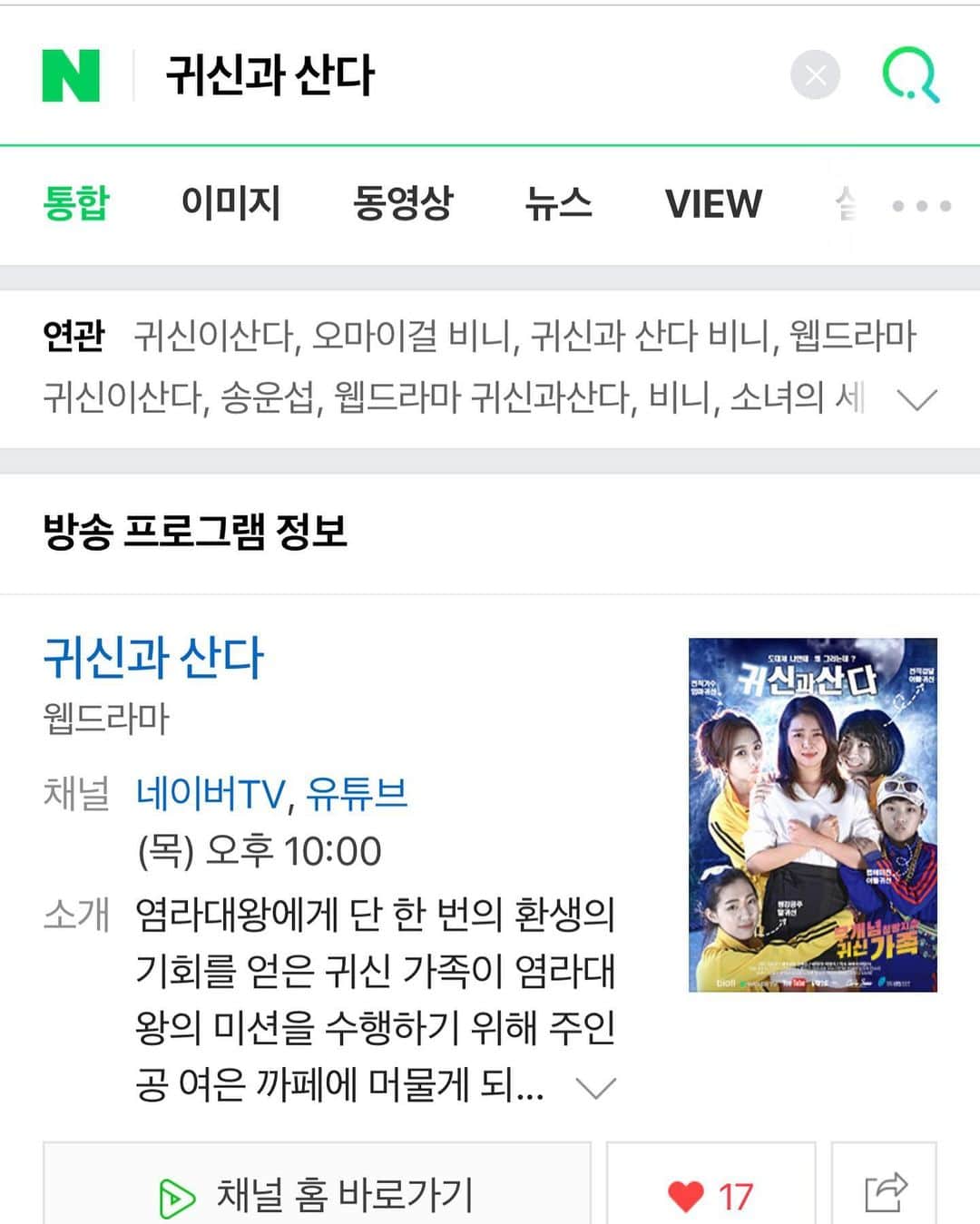The image size is (980, 1224).
Task: Open the 유튜브 channel link
Action: click(357, 794)
